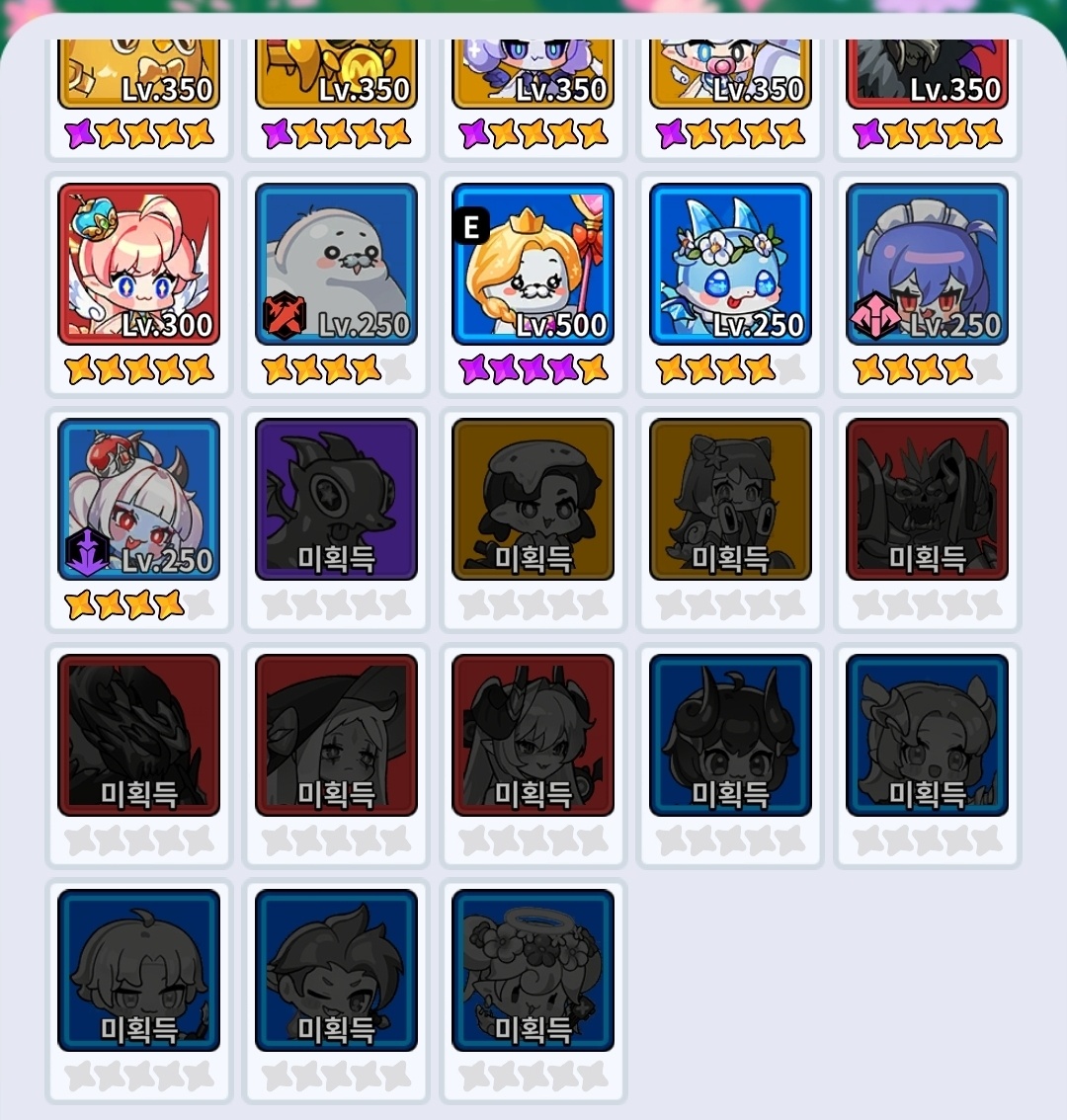Open the purple-haired maid hero at Lv.250

click(x=927, y=265)
